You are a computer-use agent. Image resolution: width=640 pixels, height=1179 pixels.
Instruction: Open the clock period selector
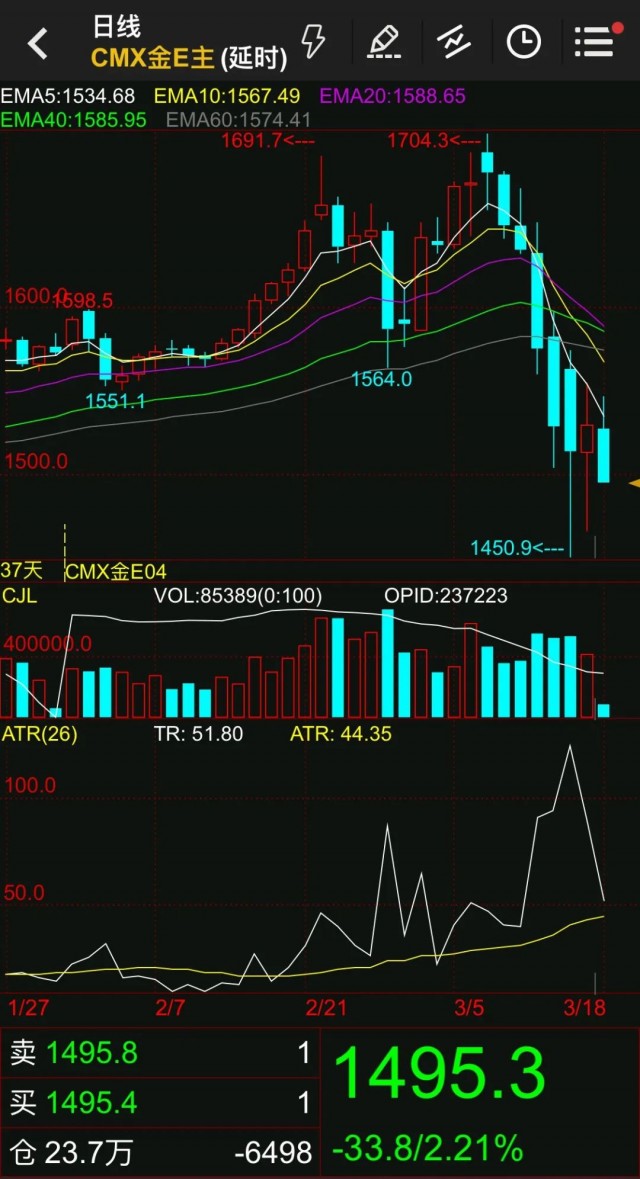click(523, 42)
